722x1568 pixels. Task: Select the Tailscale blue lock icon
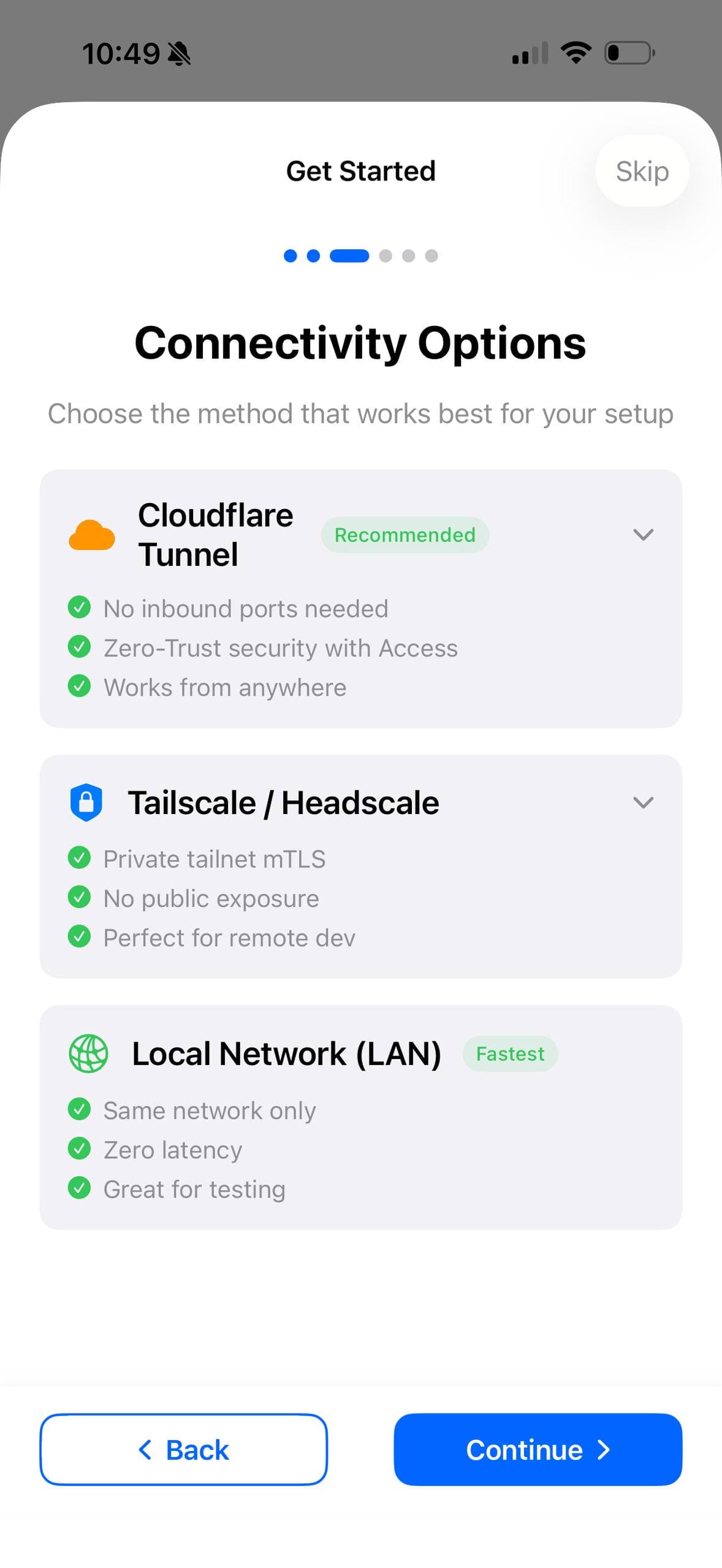coord(86,802)
